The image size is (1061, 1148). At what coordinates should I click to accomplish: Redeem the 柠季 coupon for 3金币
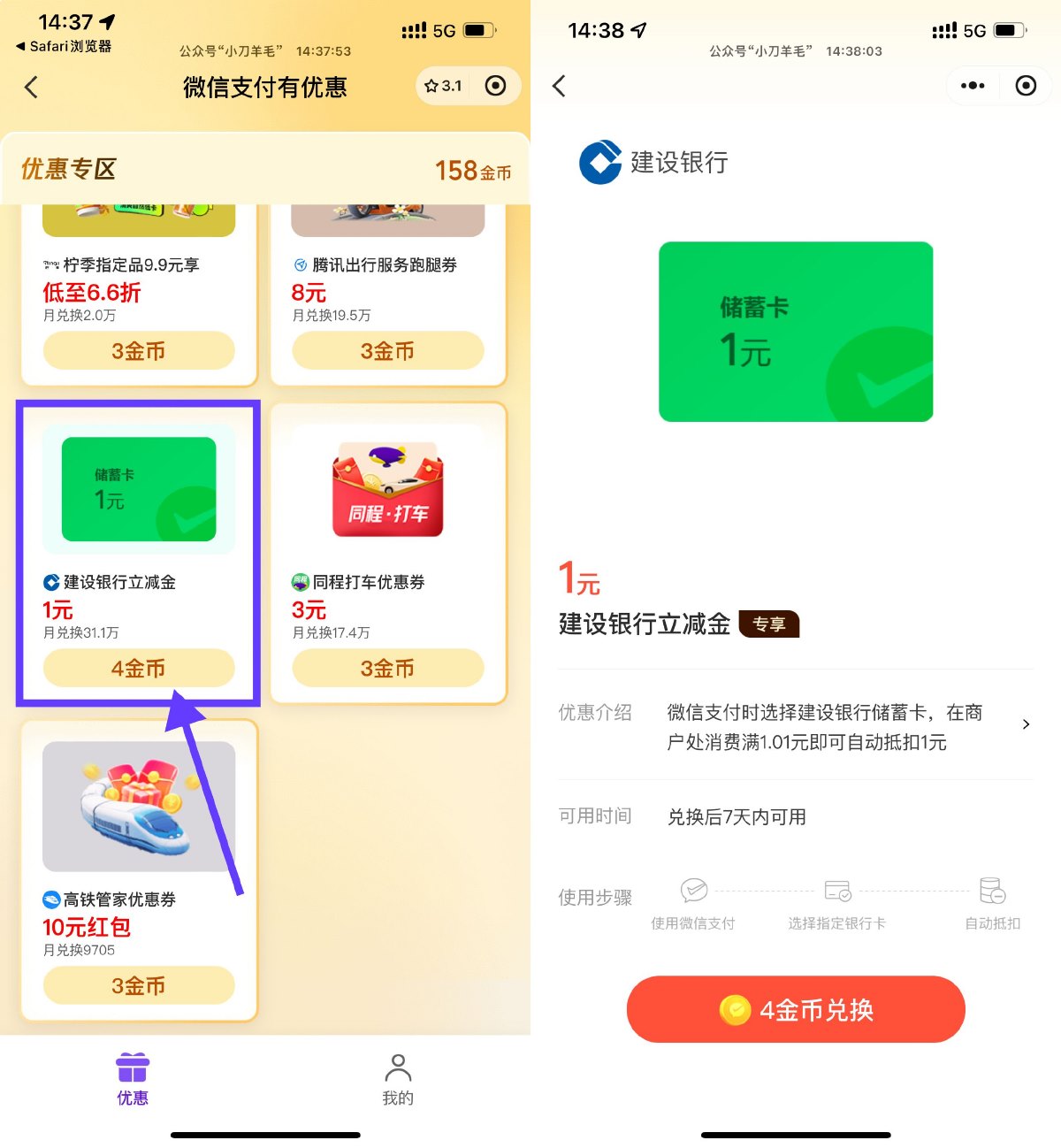tap(139, 351)
